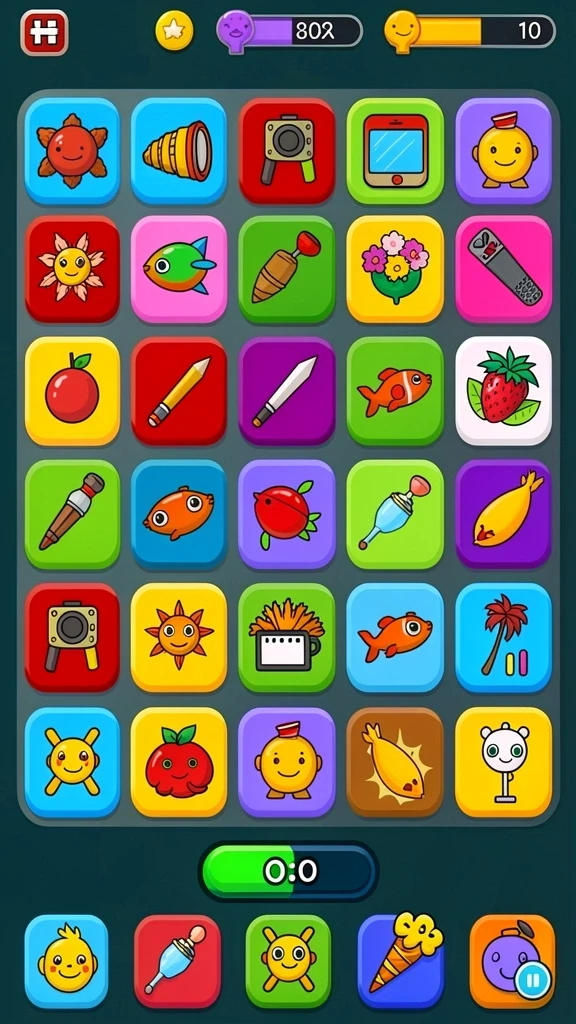Activate the carrot cone booster on blue

tap(401, 961)
